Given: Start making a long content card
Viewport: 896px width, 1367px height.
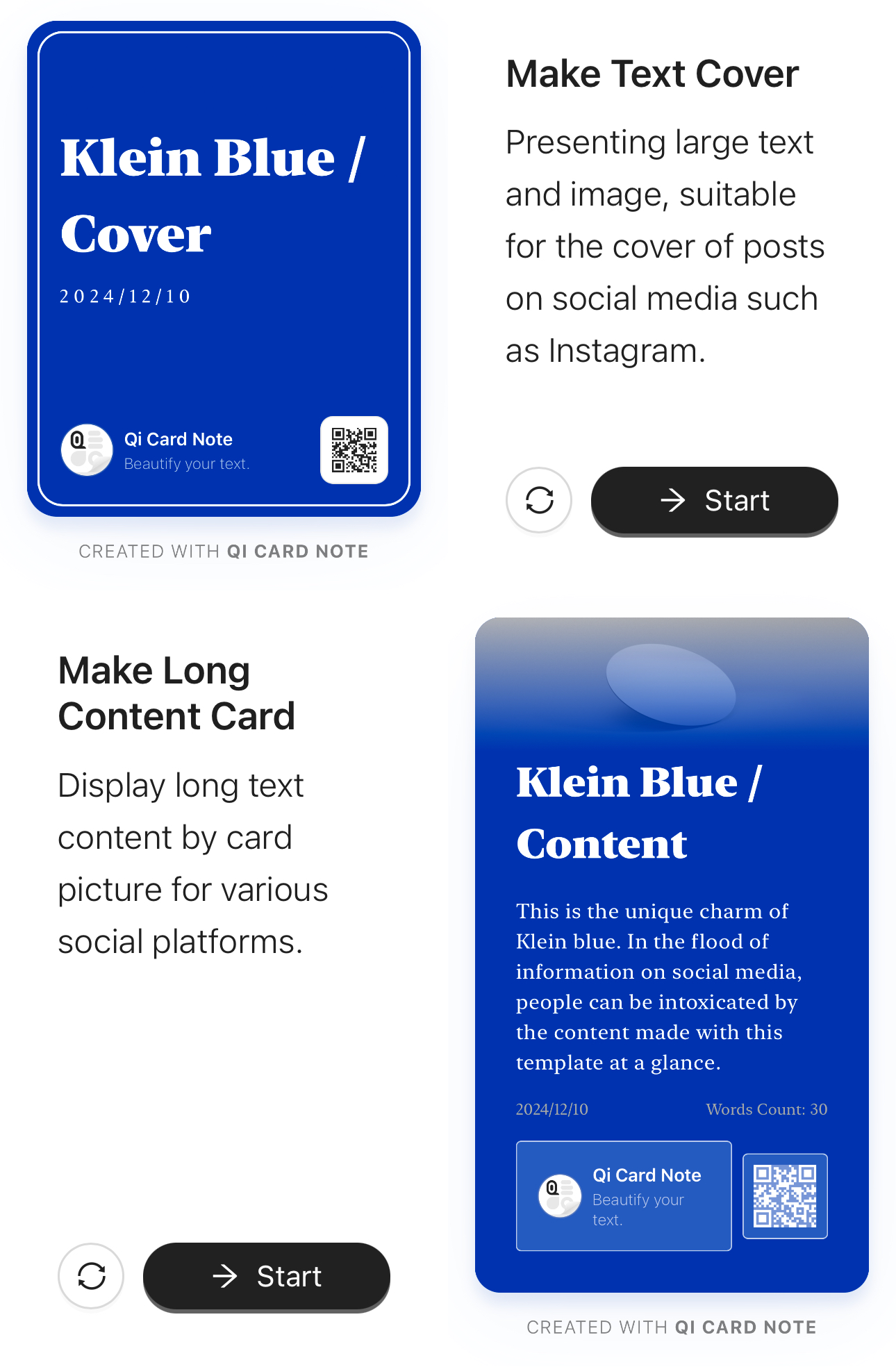Looking at the screenshot, I should (x=266, y=1276).
